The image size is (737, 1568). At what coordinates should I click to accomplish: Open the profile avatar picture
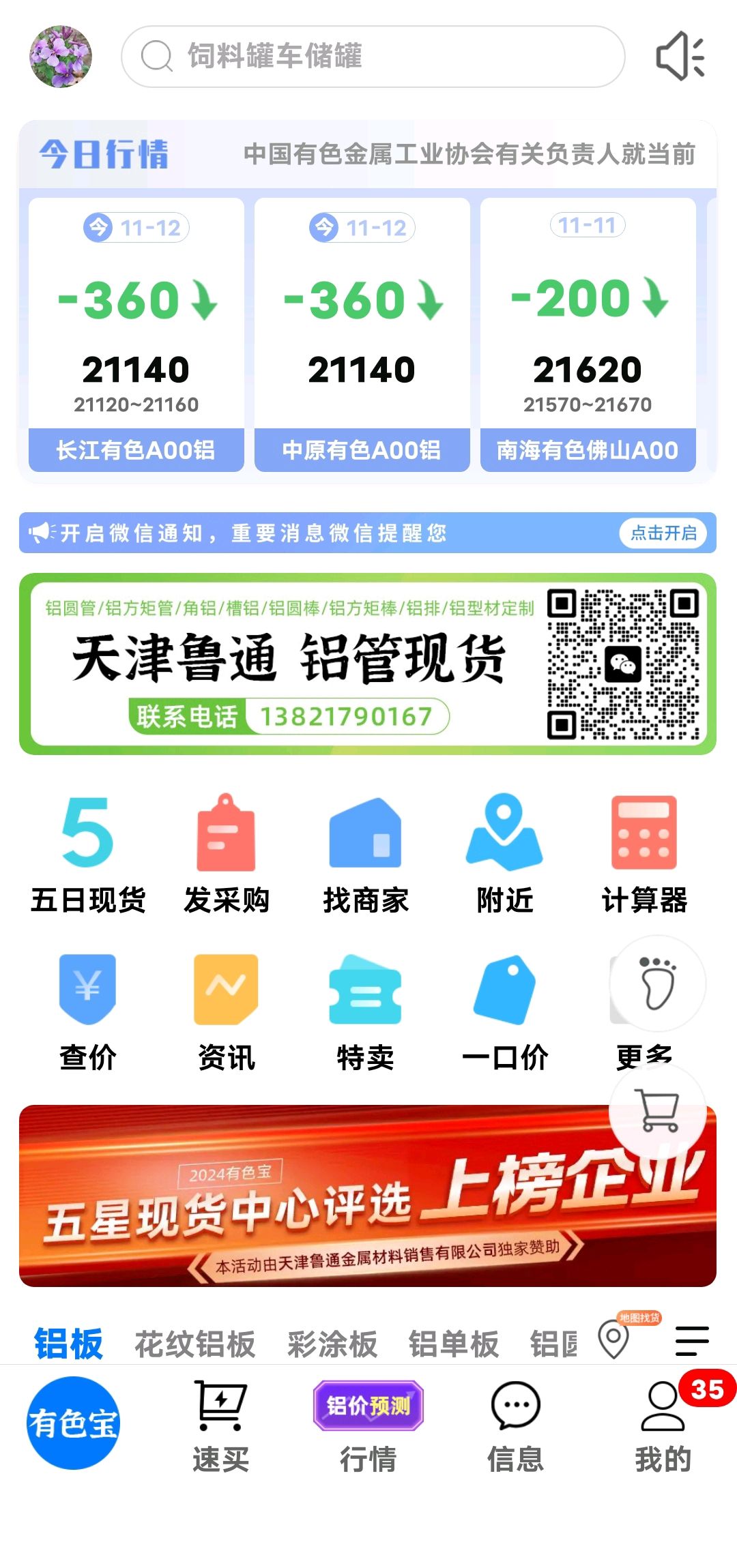click(x=61, y=57)
